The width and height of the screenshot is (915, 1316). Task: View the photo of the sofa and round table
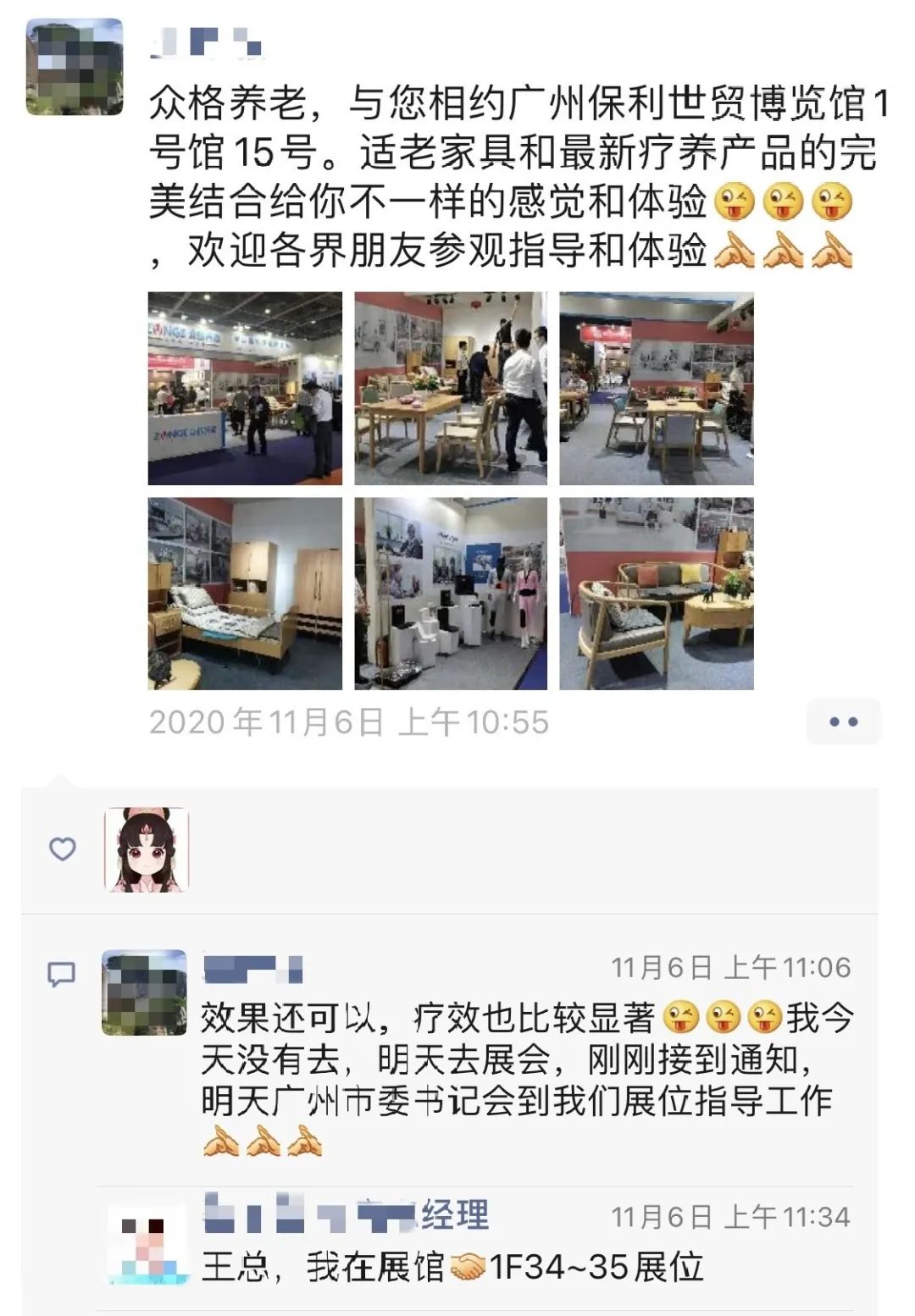tap(657, 594)
